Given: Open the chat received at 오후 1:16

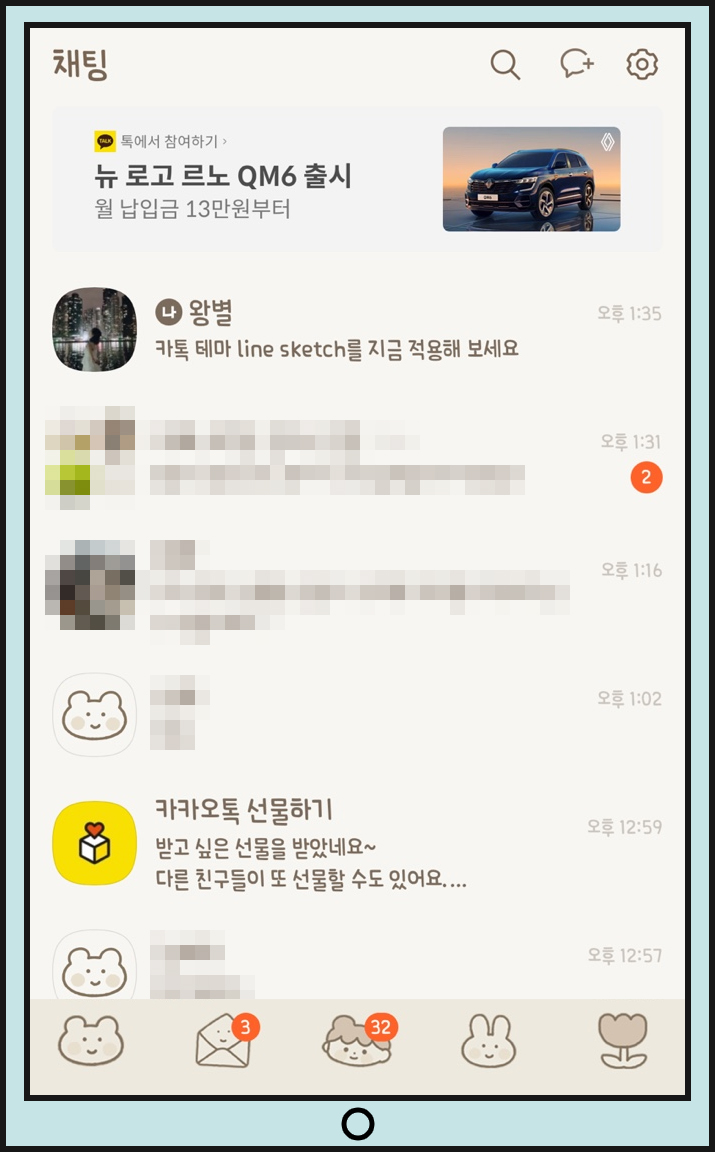Looking at the screenshot, I should click(357, 586).
